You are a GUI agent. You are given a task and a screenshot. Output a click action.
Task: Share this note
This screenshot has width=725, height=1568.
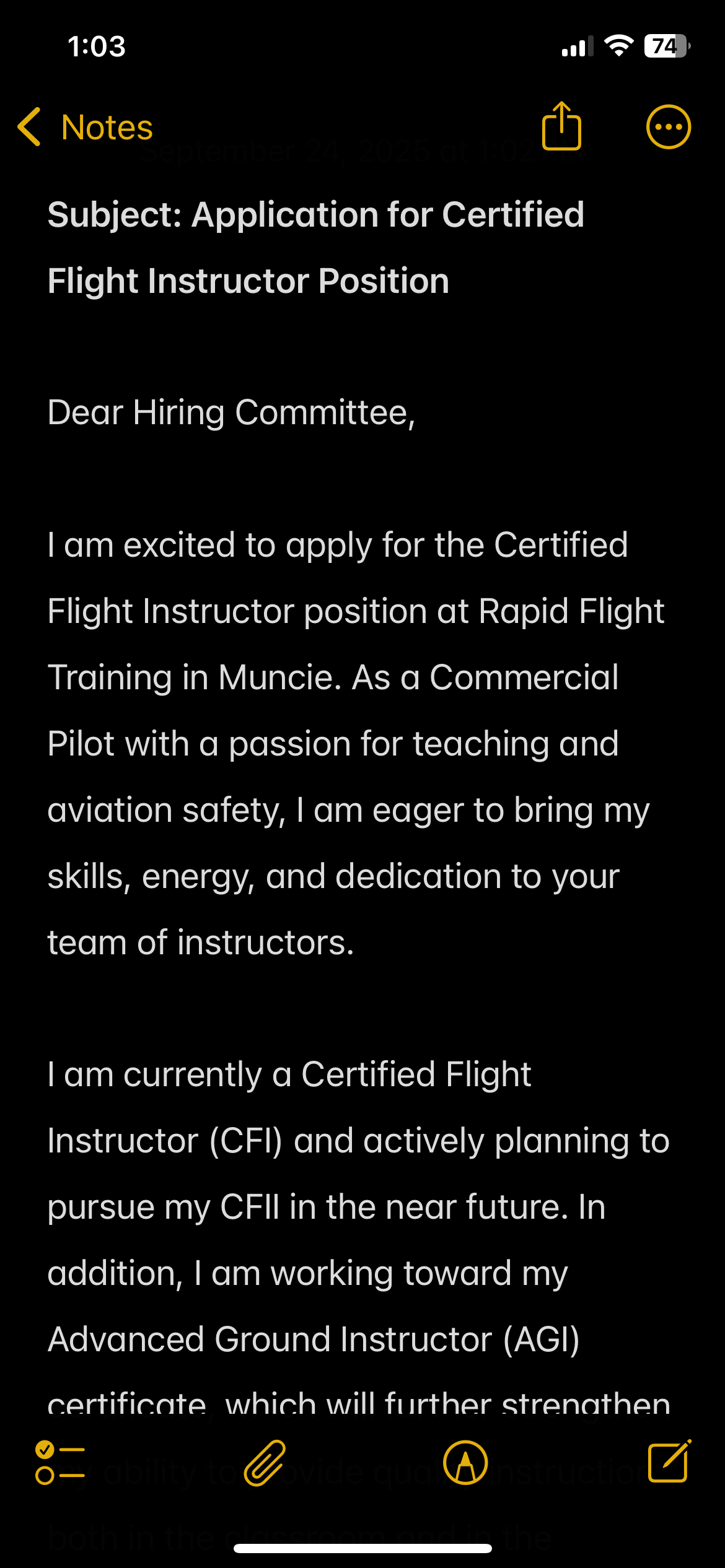tap(561, 126)
